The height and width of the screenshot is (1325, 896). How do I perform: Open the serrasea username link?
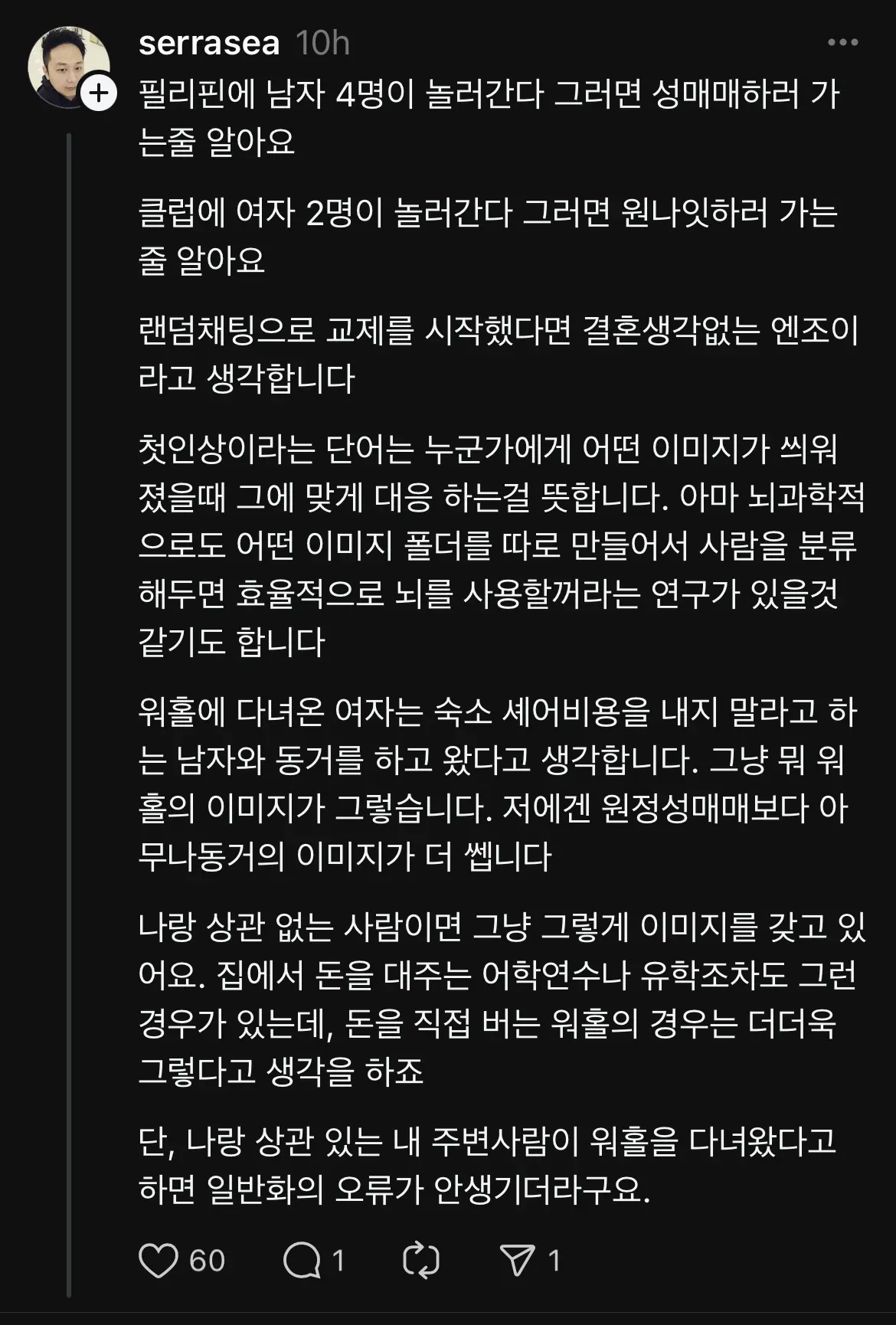coord(208,43)
